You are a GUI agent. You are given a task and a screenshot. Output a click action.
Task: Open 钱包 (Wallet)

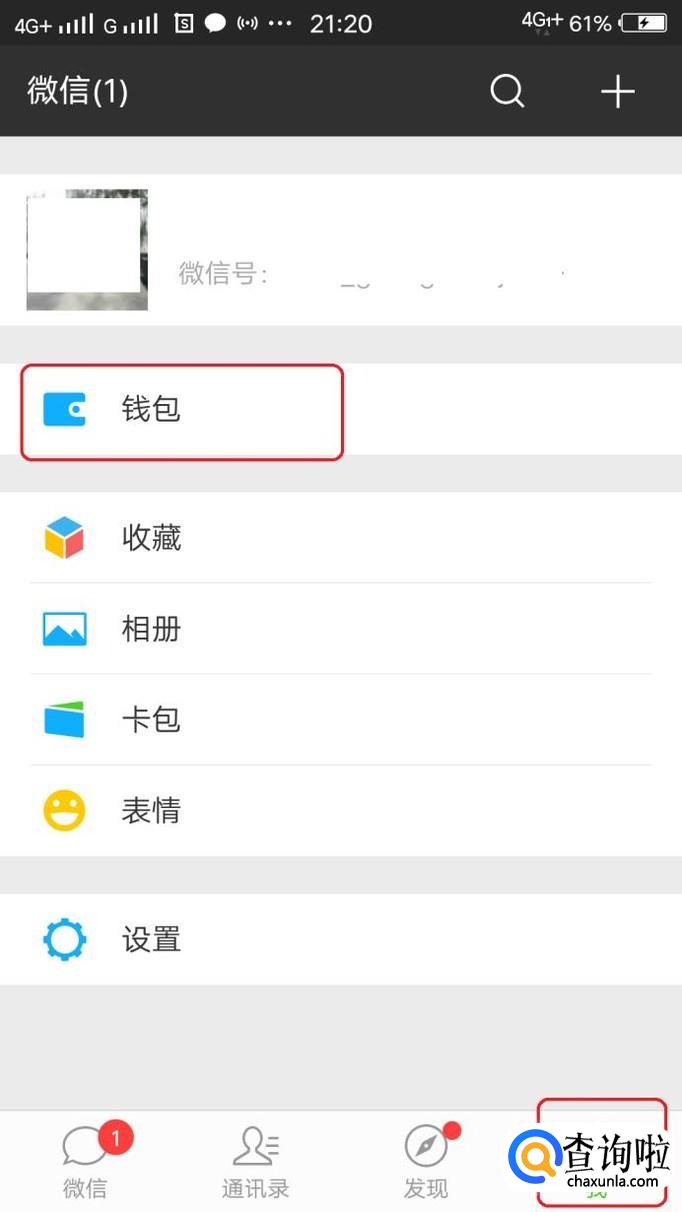[x=341, y=409]
